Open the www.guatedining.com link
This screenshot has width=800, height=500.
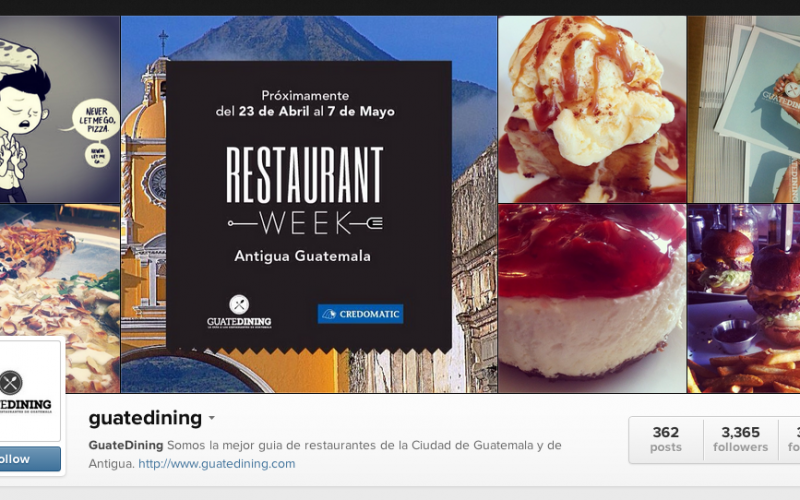click(x=216, y=464)
